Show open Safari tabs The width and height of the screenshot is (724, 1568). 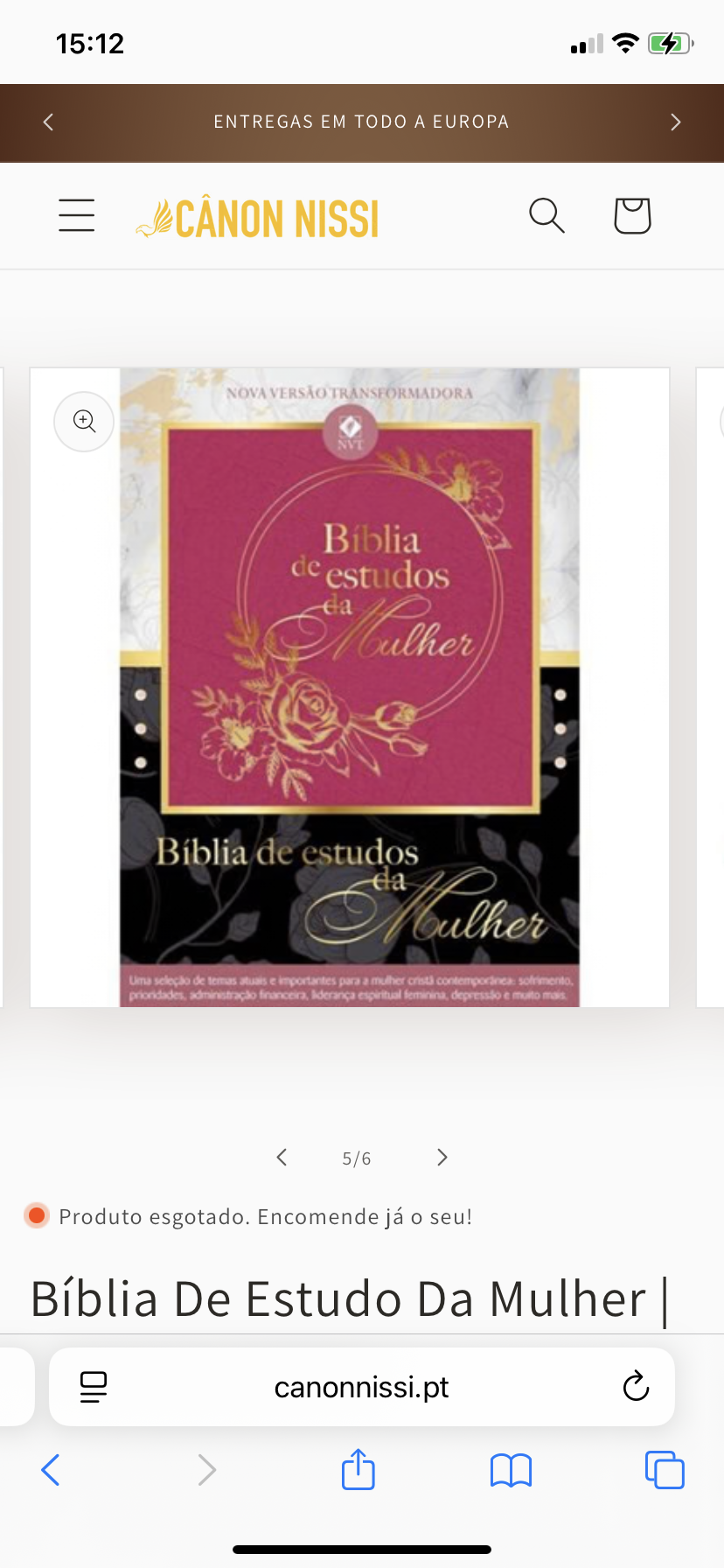[665, 1470]
